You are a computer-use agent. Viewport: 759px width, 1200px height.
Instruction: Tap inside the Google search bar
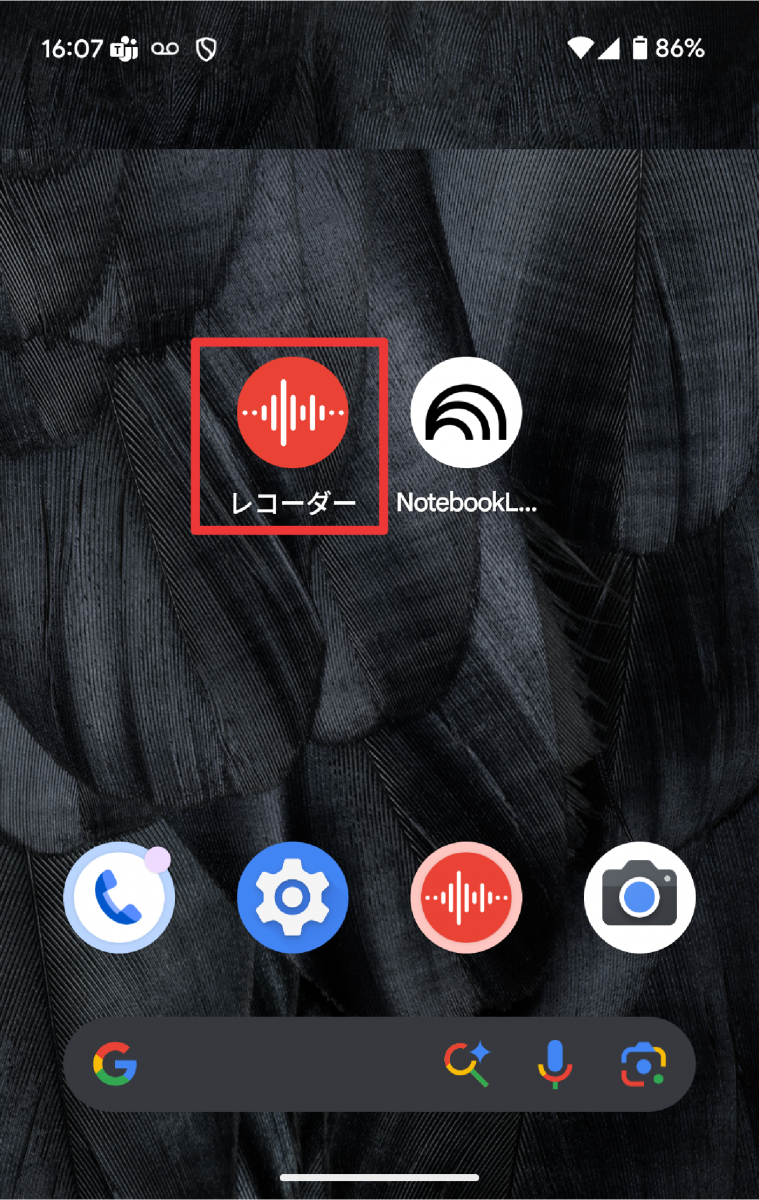290,1064
